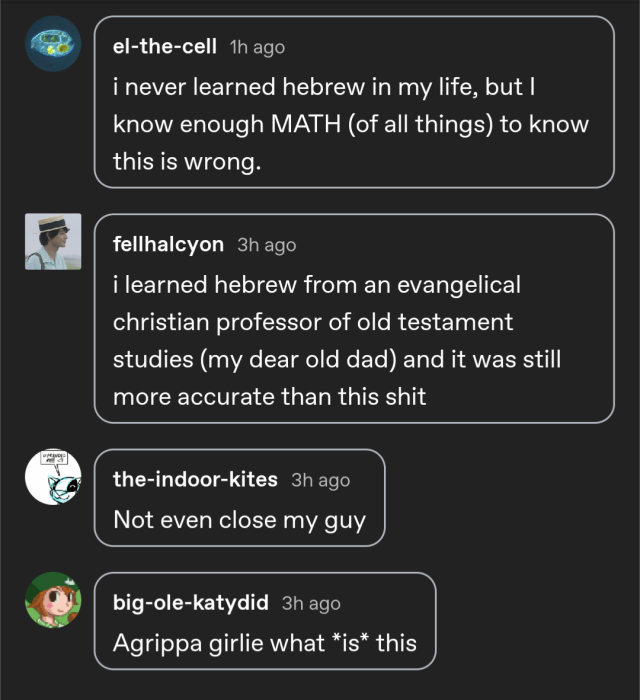This screenshot has height=700, width=640.
Task: Open the-indoor-kites' profile avatar
Action: 52,477
